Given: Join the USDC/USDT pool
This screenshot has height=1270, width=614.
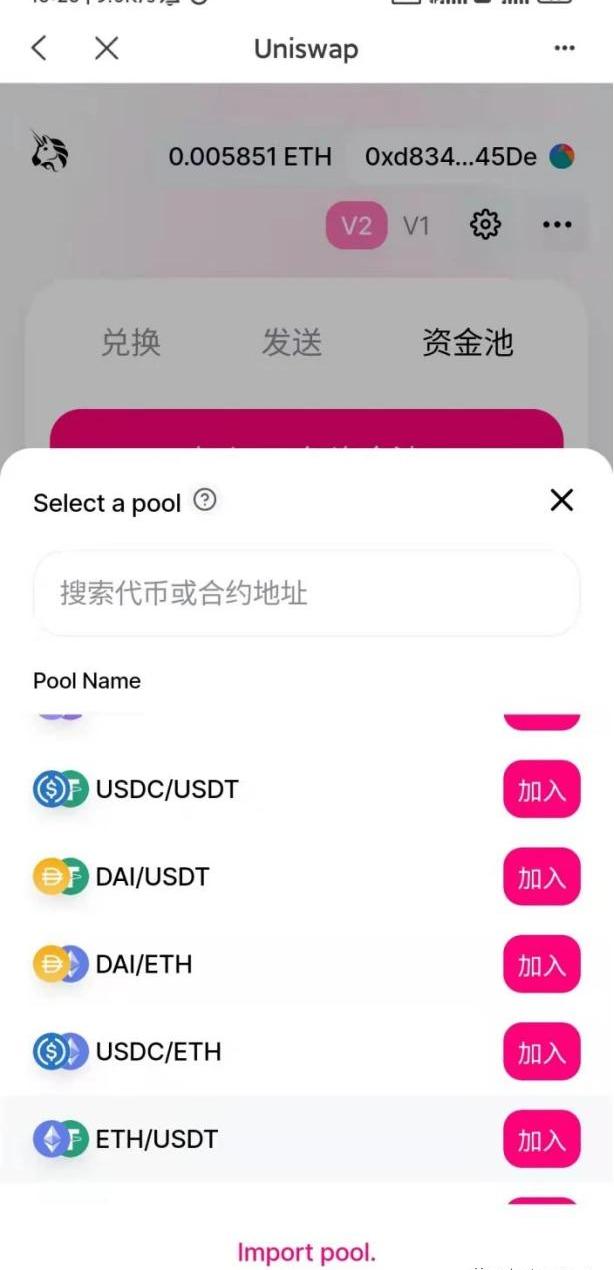Looking at the screenshot, I should tap(541, 790).
